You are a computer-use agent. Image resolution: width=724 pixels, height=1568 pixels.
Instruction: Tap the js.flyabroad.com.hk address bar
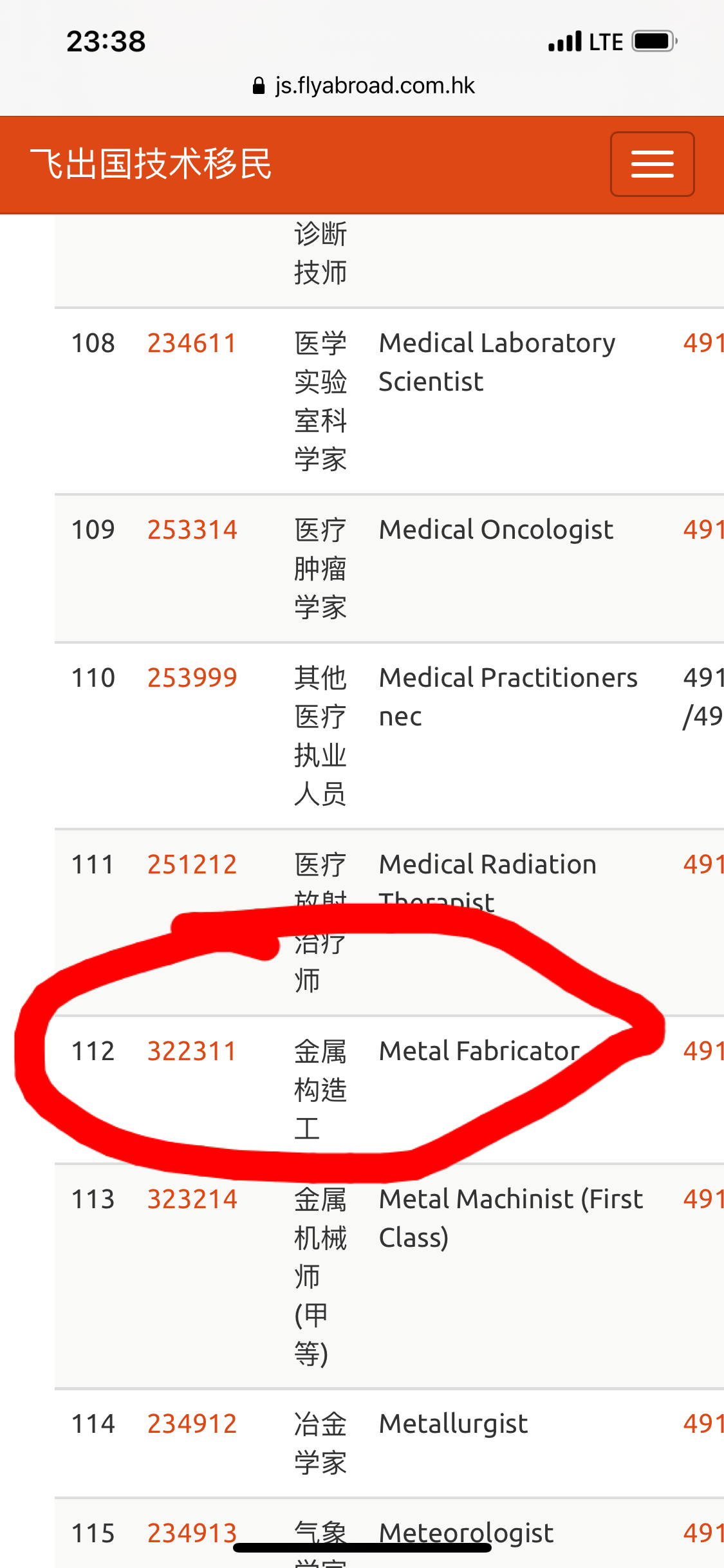click(x=364, y=86)
